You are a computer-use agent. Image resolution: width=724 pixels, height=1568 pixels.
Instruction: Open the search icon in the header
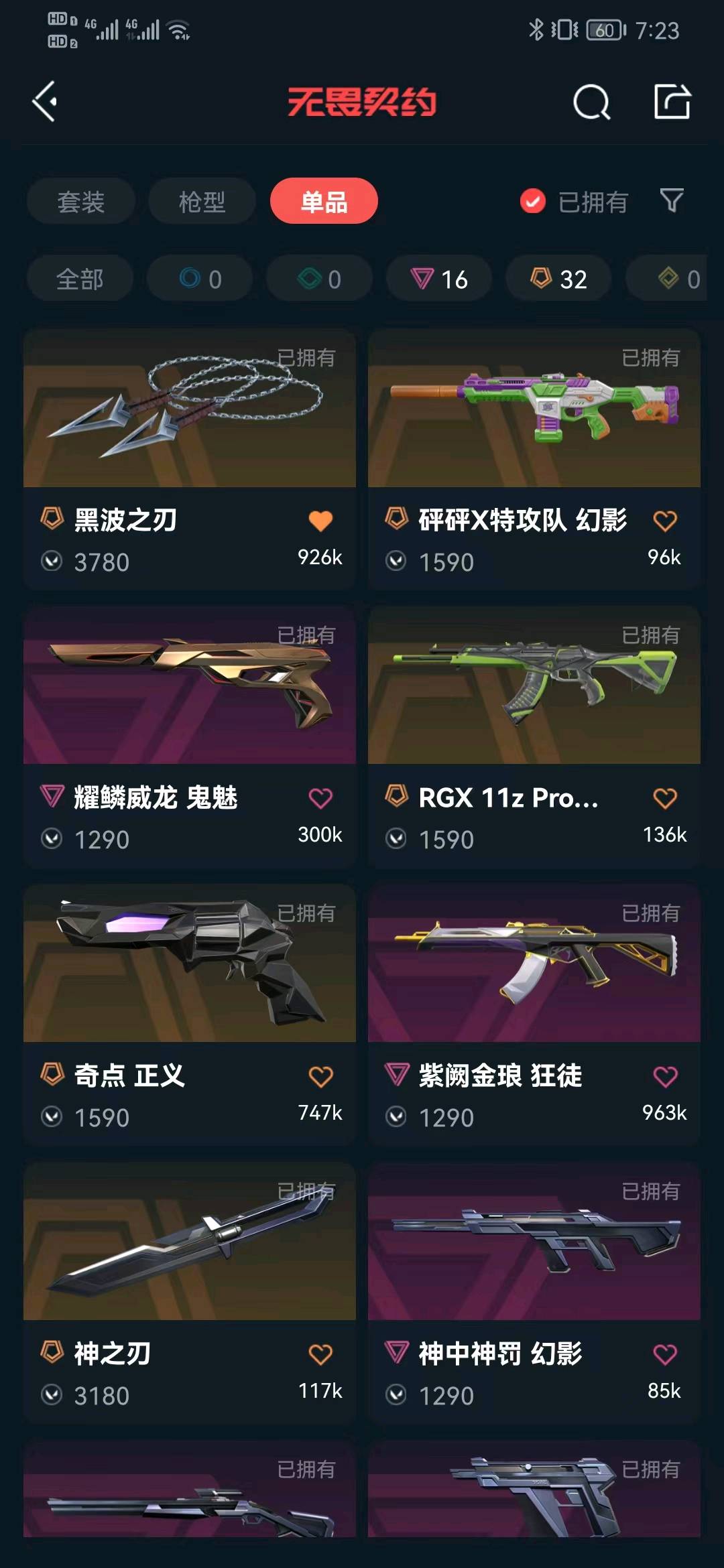[x=591, y=103]
